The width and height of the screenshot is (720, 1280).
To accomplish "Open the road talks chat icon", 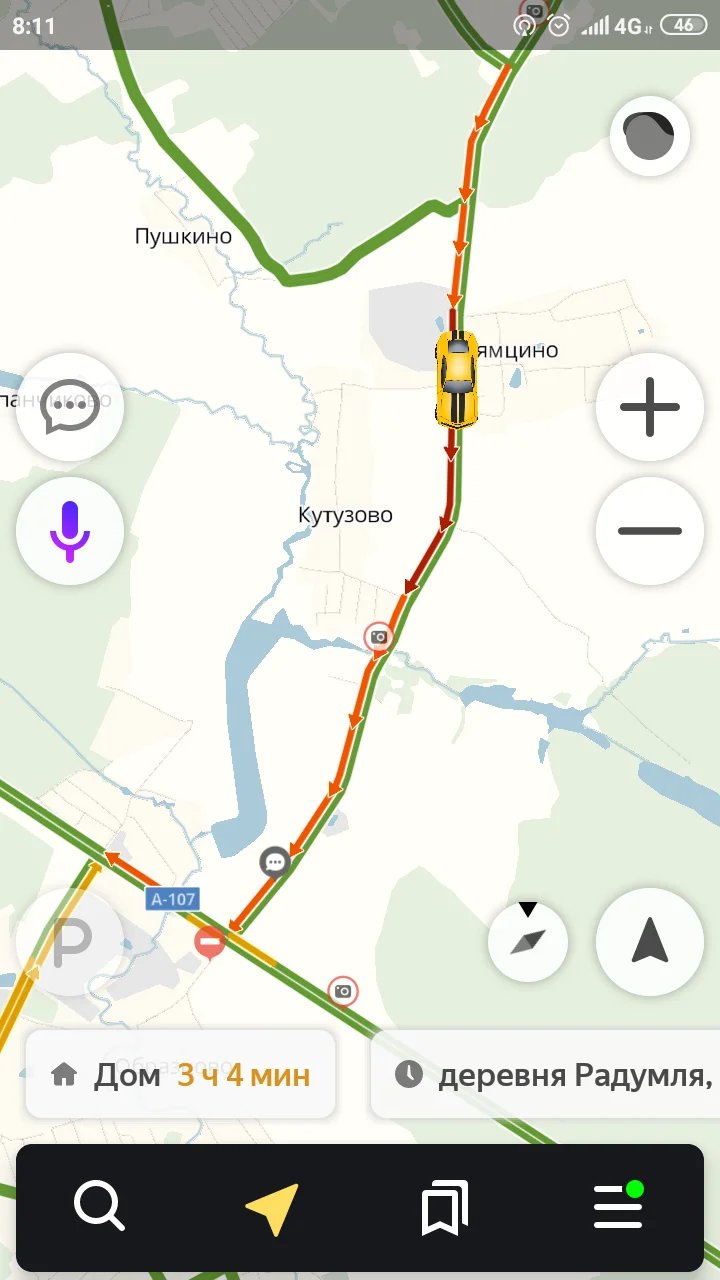I will (x=69, y=407).
